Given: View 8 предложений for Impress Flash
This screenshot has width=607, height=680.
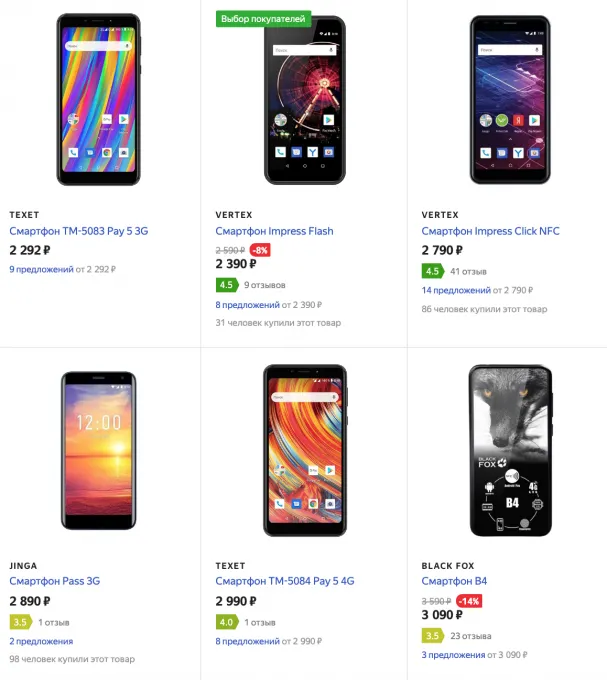Looking at the screenshot, I should point(247,305).
